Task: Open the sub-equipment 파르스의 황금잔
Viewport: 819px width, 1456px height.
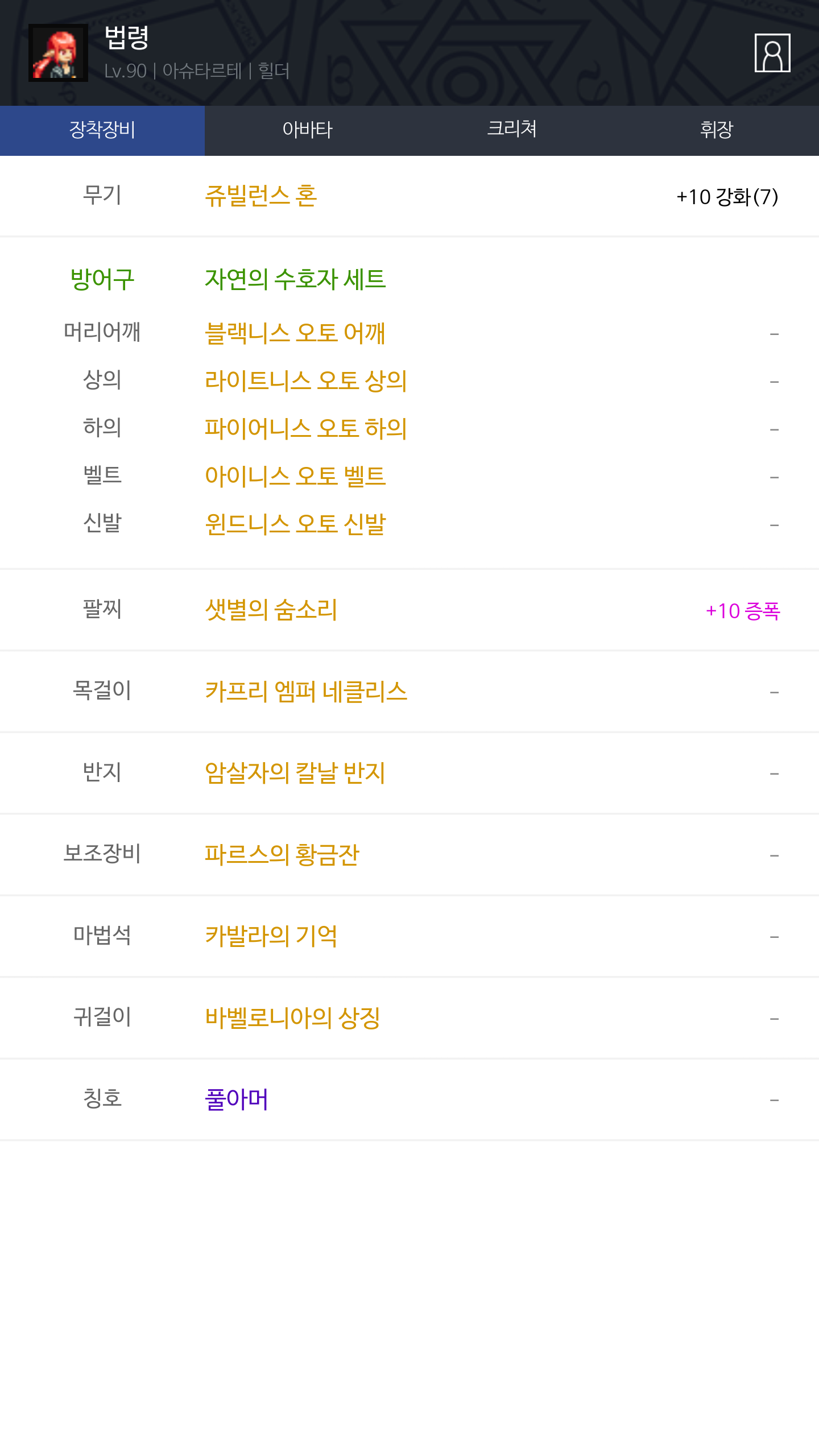Action: point(282,855)
